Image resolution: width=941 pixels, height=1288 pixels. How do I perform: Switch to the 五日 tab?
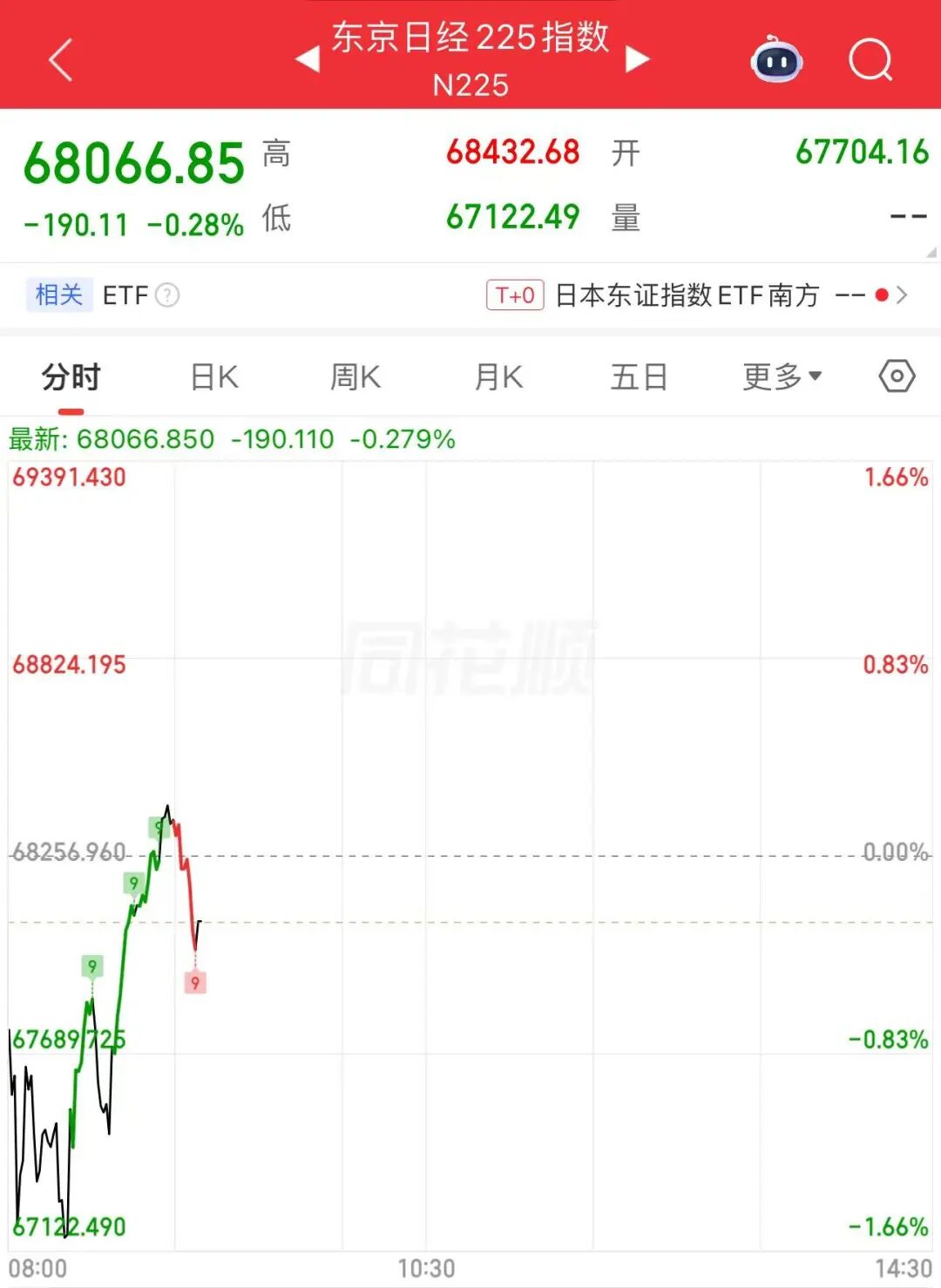640,377
